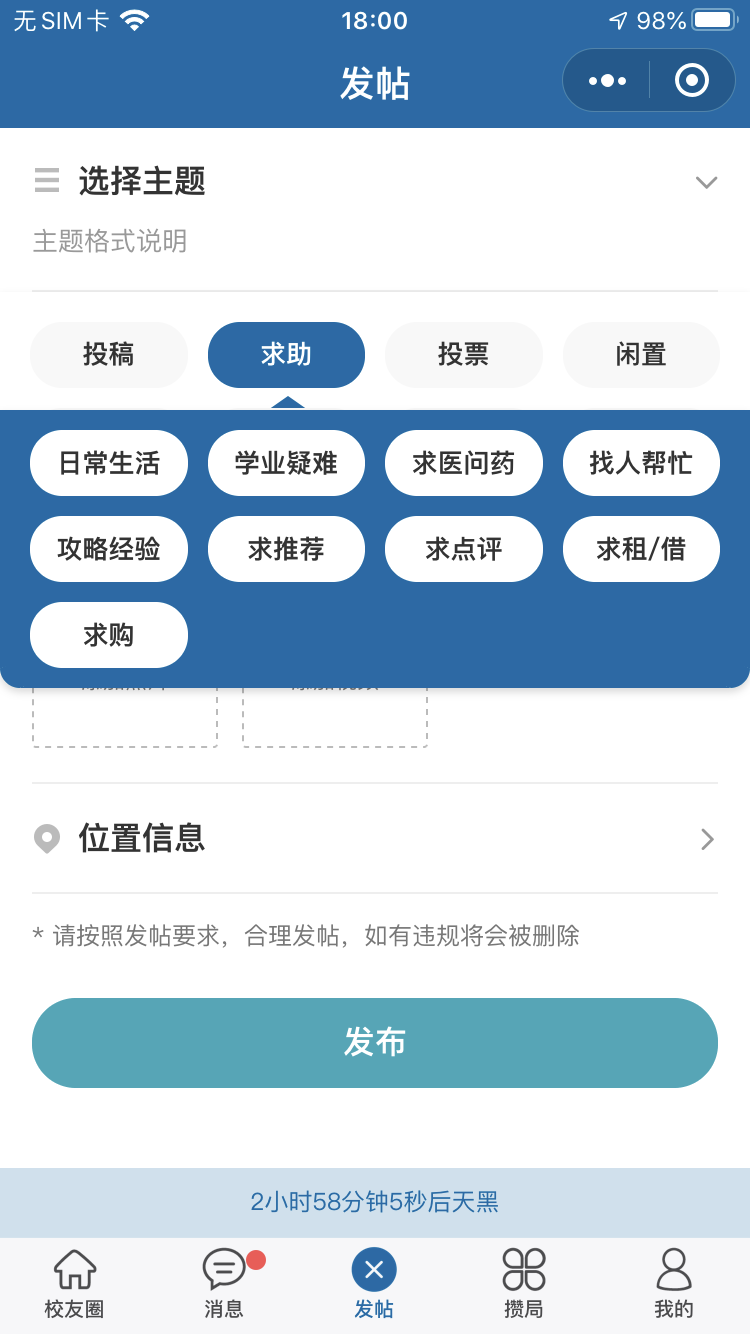The image size is (750, 1334).
Task: Open the mini program more-options menu
Action: pos(607,80)
